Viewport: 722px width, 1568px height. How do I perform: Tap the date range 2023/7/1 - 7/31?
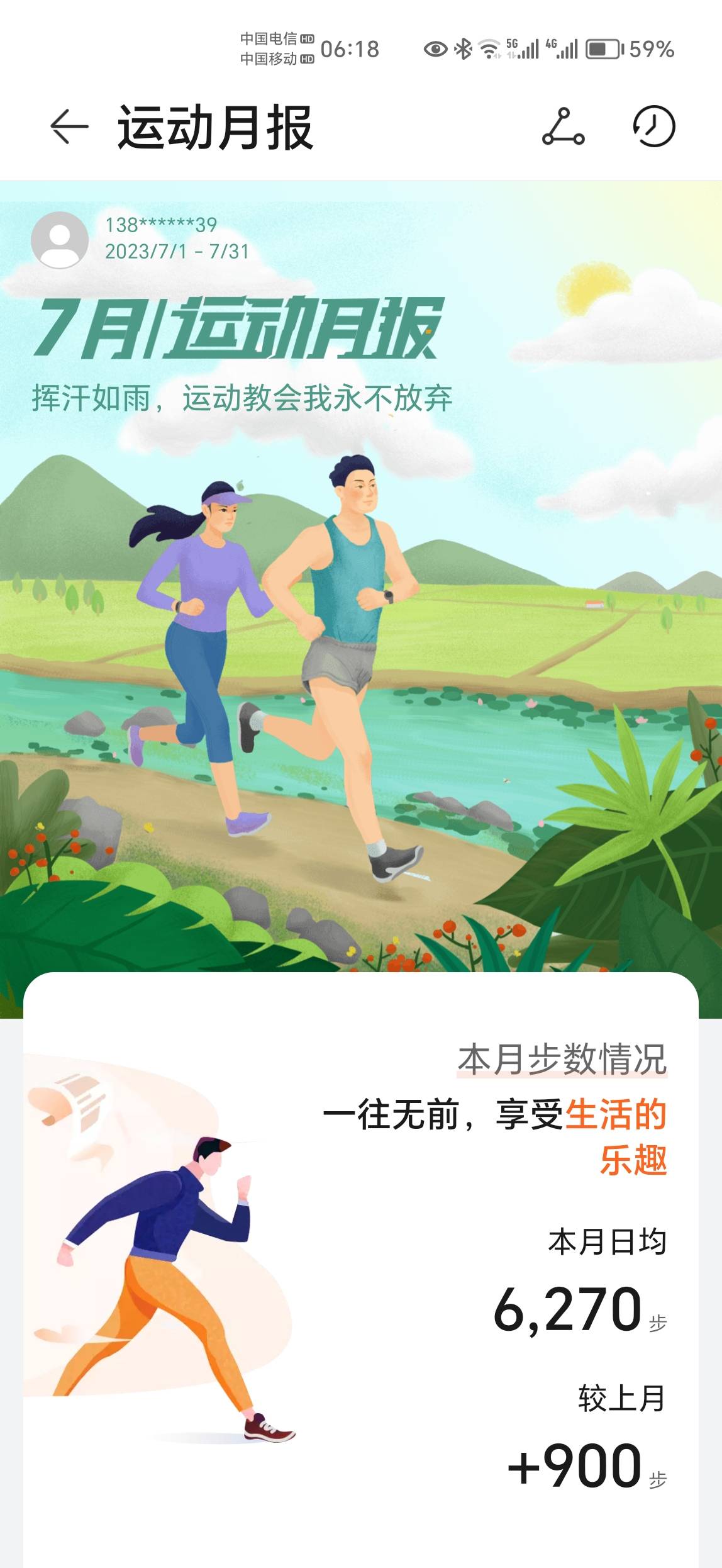pos(176,252)
